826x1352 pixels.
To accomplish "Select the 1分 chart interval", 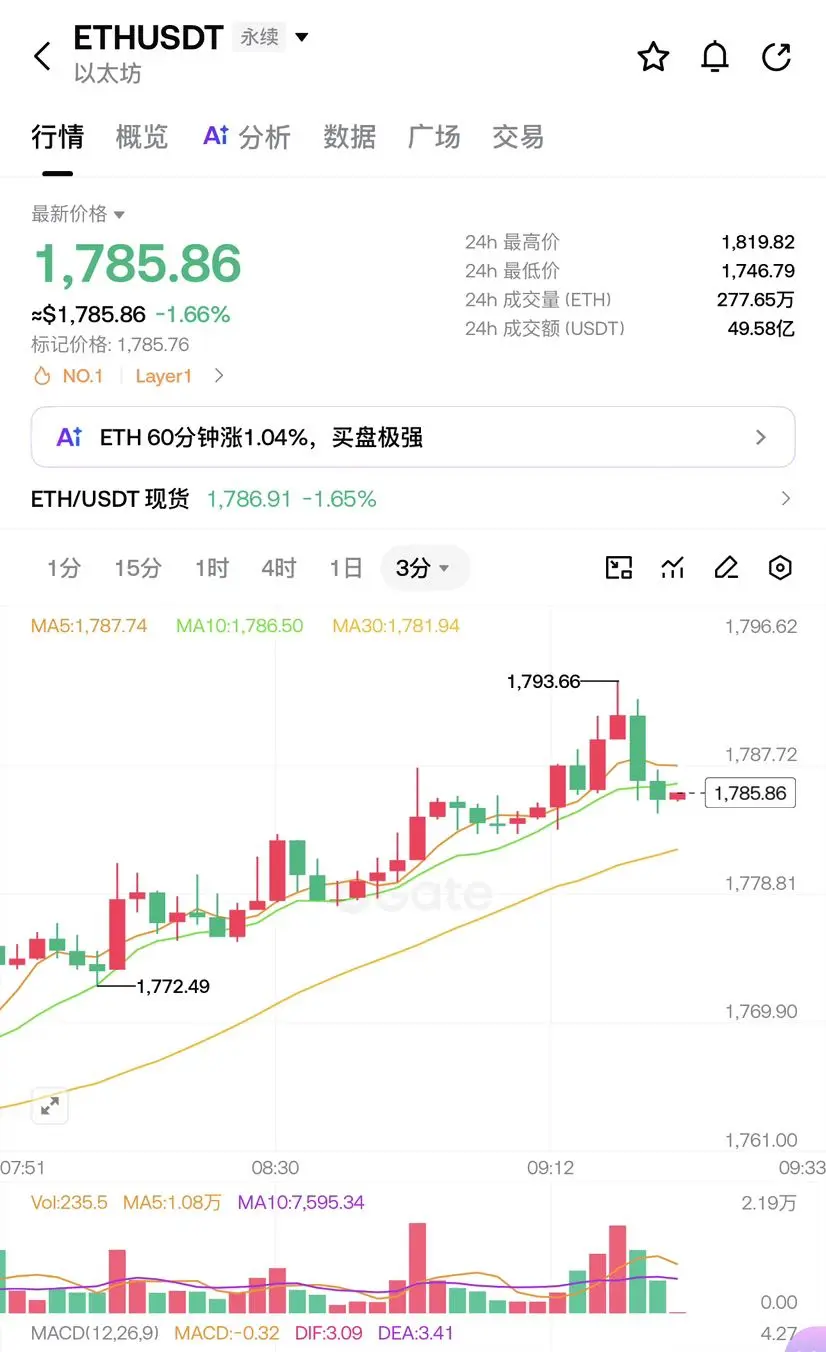I will pyautogui.click(x=63, y=568).
